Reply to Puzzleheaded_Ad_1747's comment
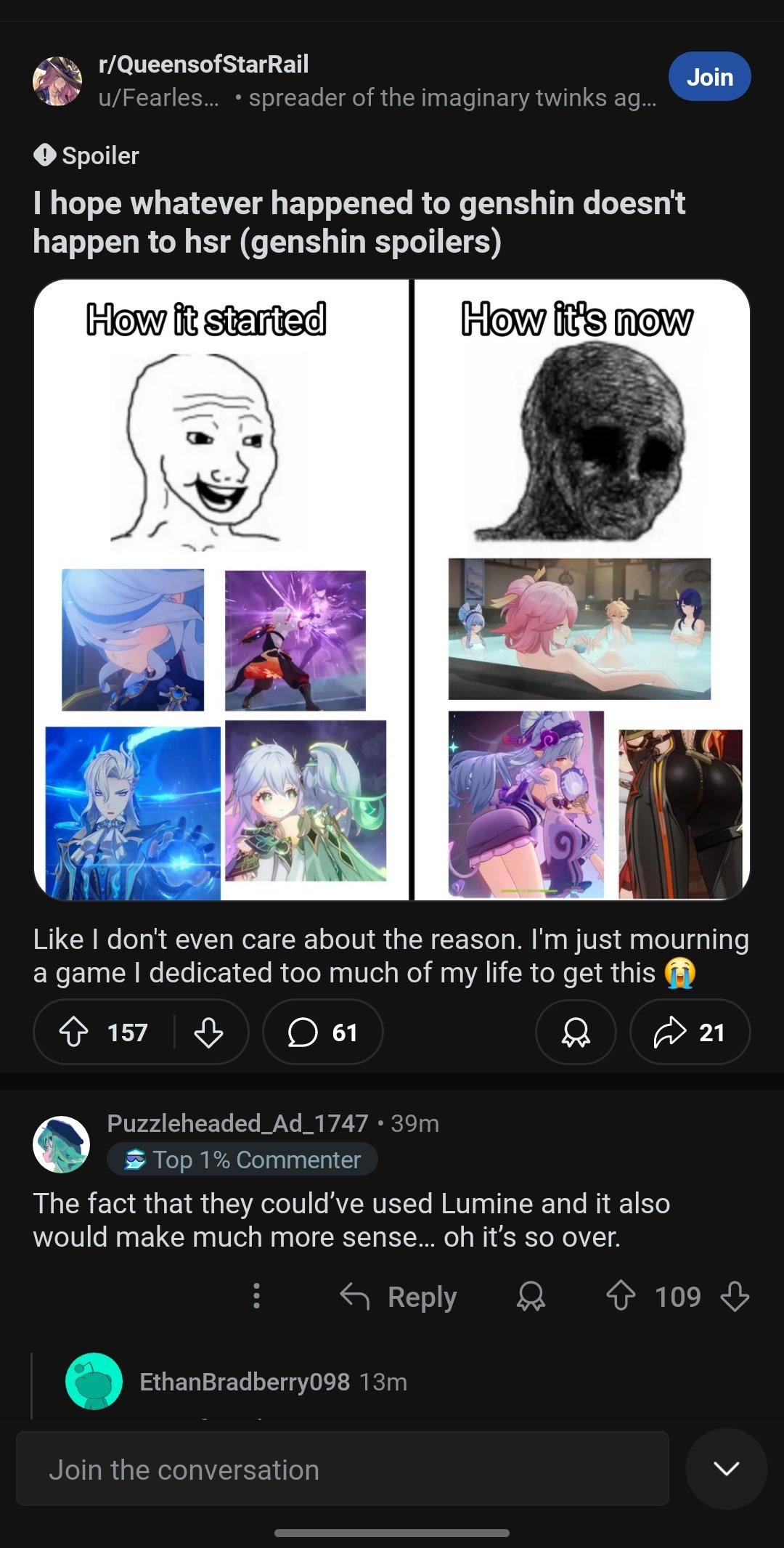The image size is (784, 1548). point(399,1296)
